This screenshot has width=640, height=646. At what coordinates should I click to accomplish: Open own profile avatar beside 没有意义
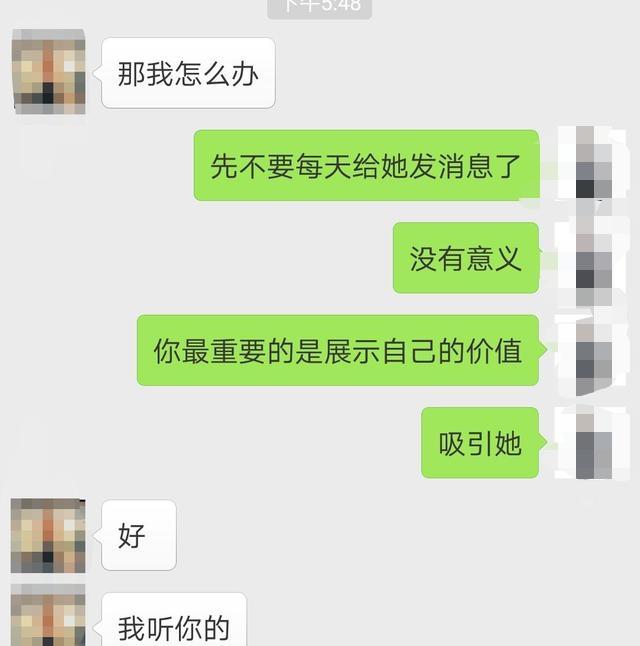tap(591, 258)
